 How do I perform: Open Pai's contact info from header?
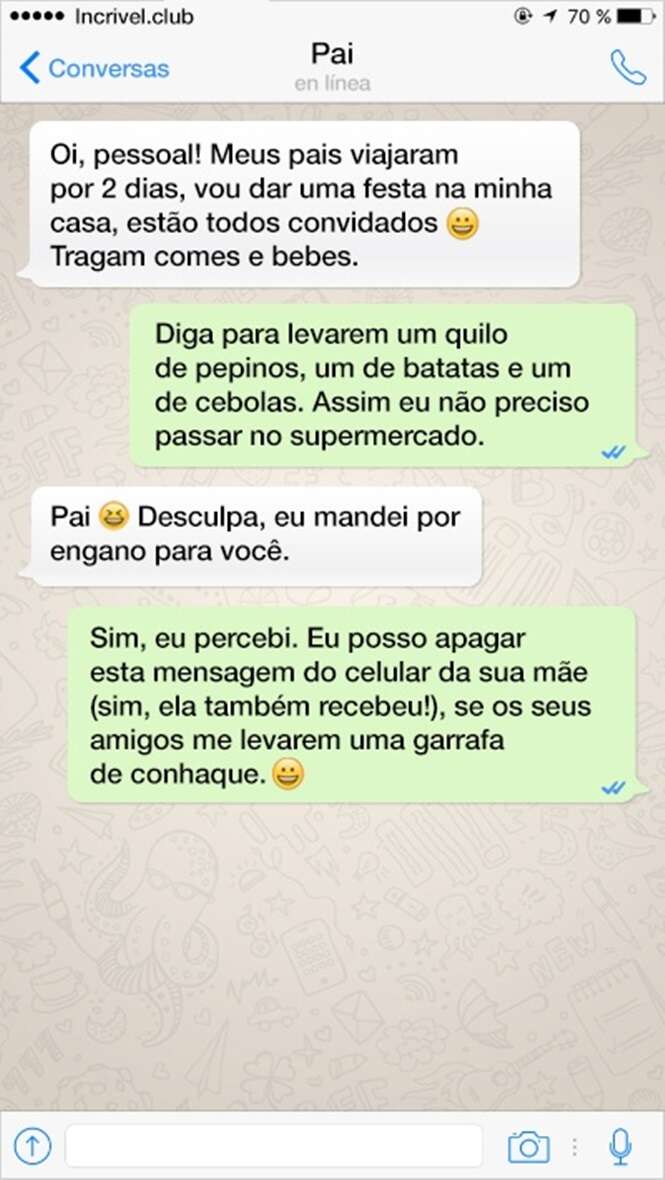click(332, 66)
